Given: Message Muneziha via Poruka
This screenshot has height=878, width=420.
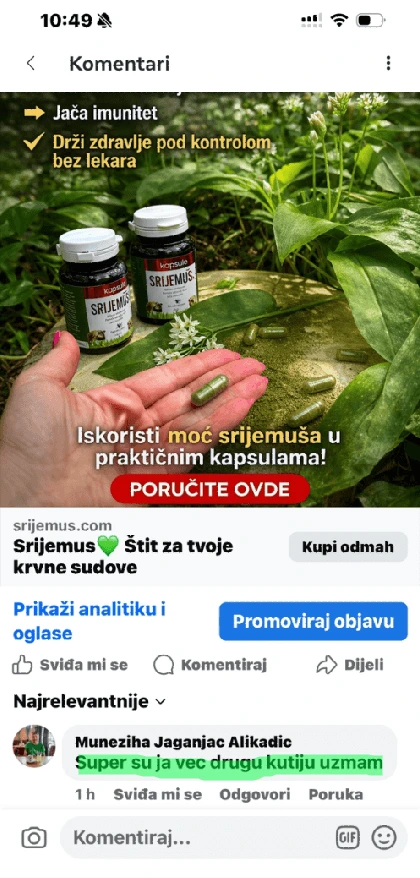Looking at the screenshot, I should click(x=335, y=794).
